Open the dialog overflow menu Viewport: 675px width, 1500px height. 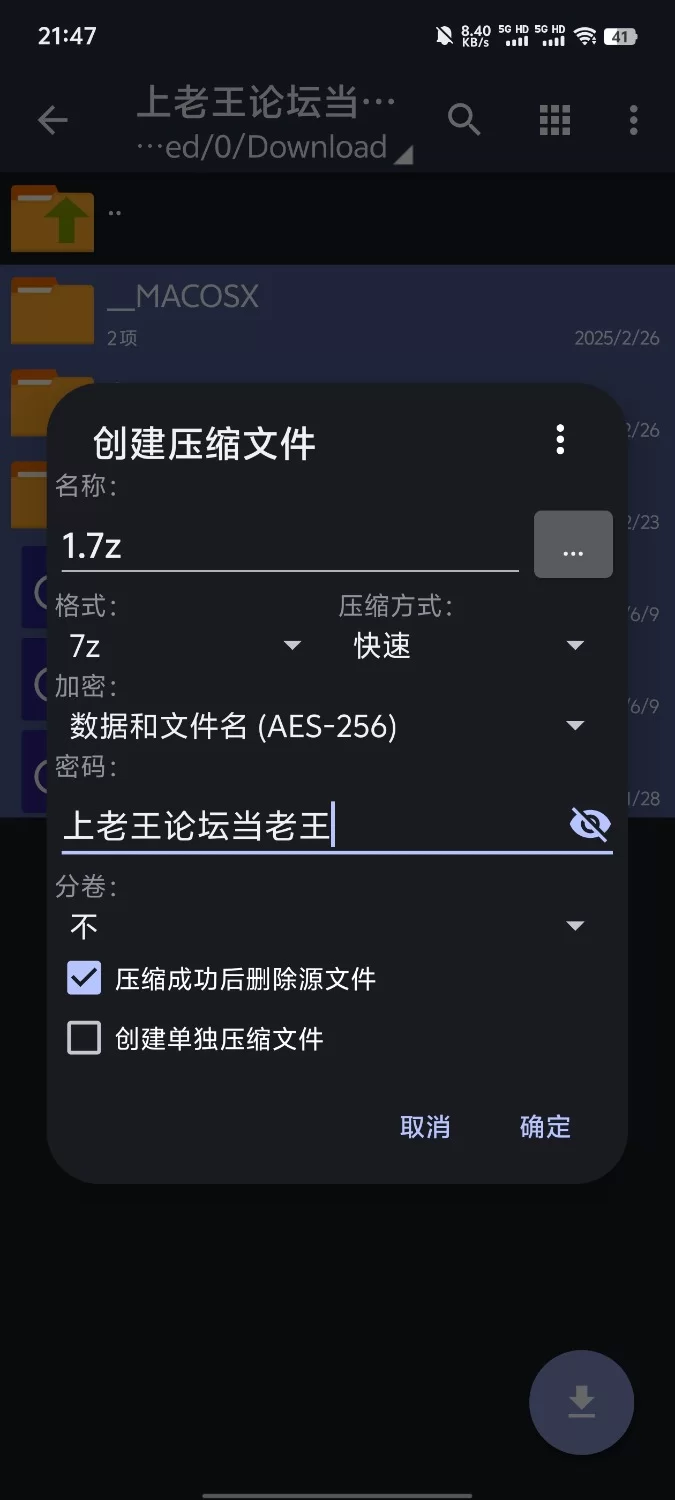pyautogui.click(x=560, y=439)
